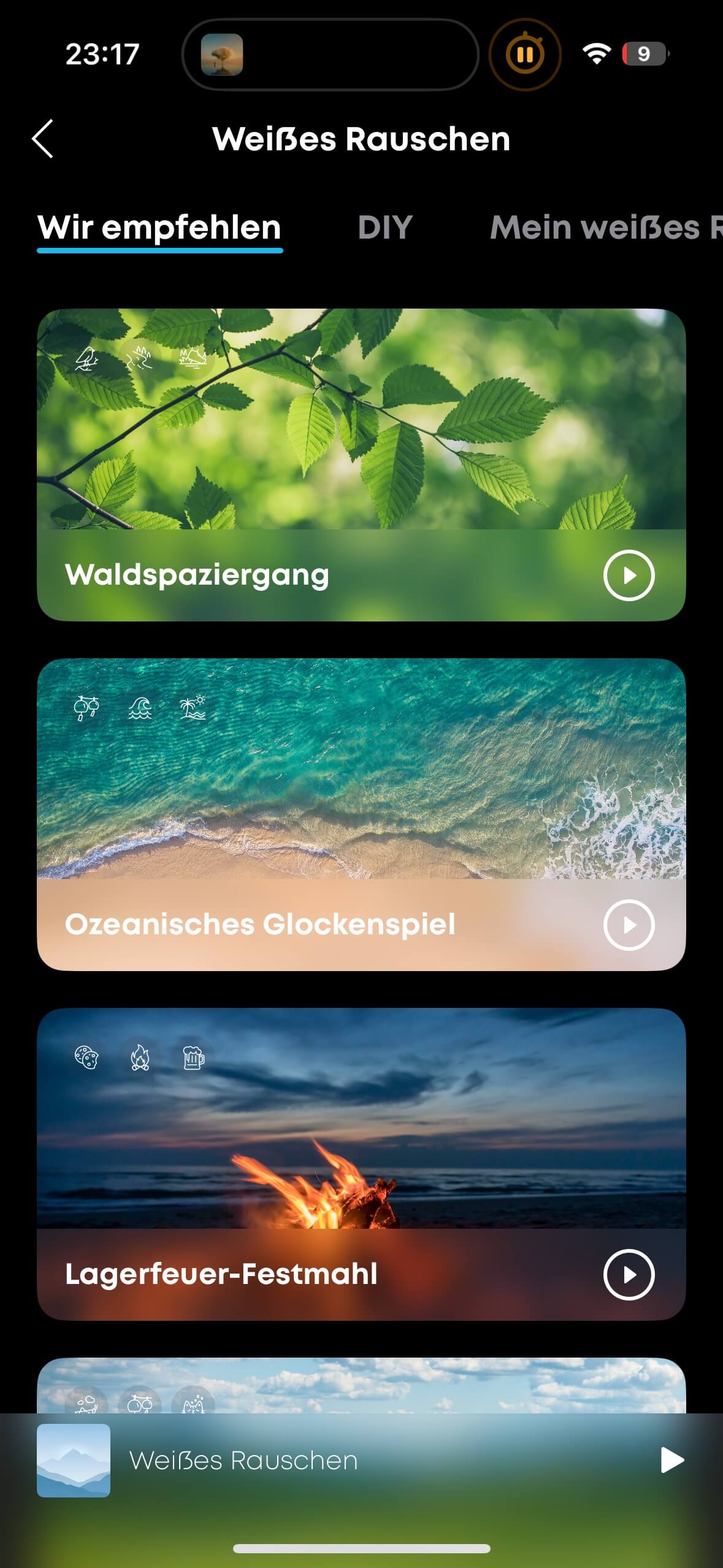Open the Mein weißes Rauschen tab
This screenshot has height=1568, width=723.
604,228
